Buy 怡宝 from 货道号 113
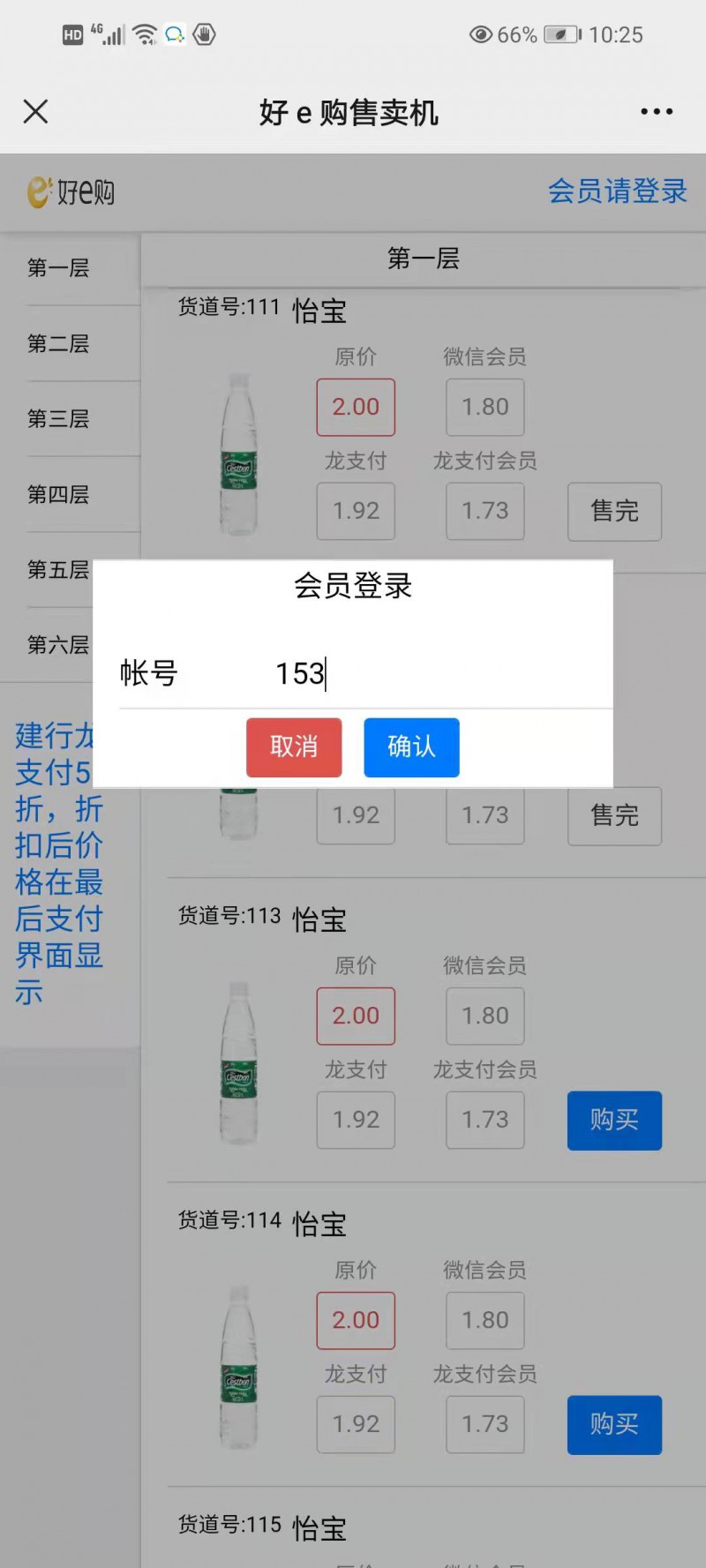The height and width of the screenshot is (1568, 706). (x=614, y=1120)
